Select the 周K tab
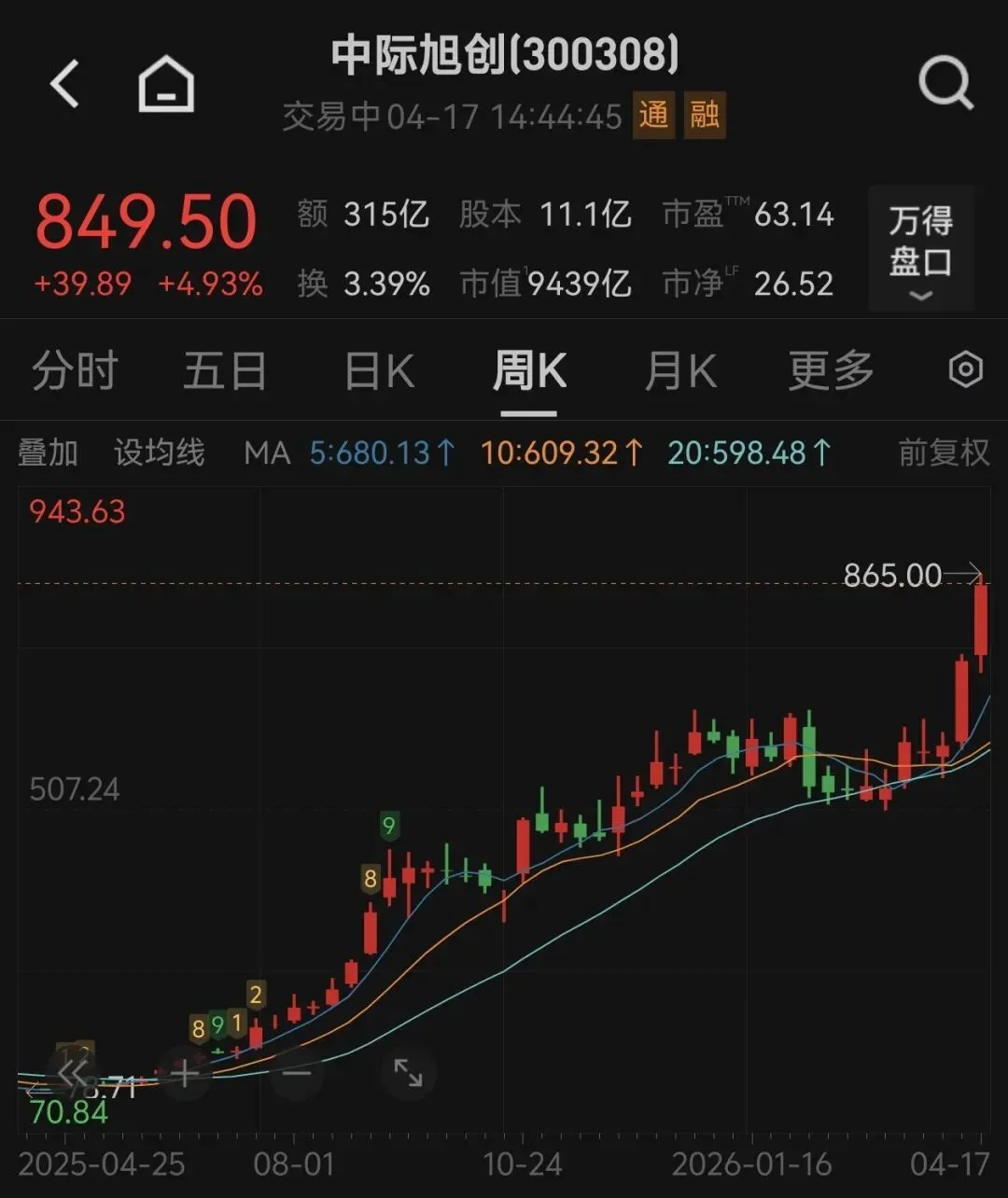 tap(528, 371)
